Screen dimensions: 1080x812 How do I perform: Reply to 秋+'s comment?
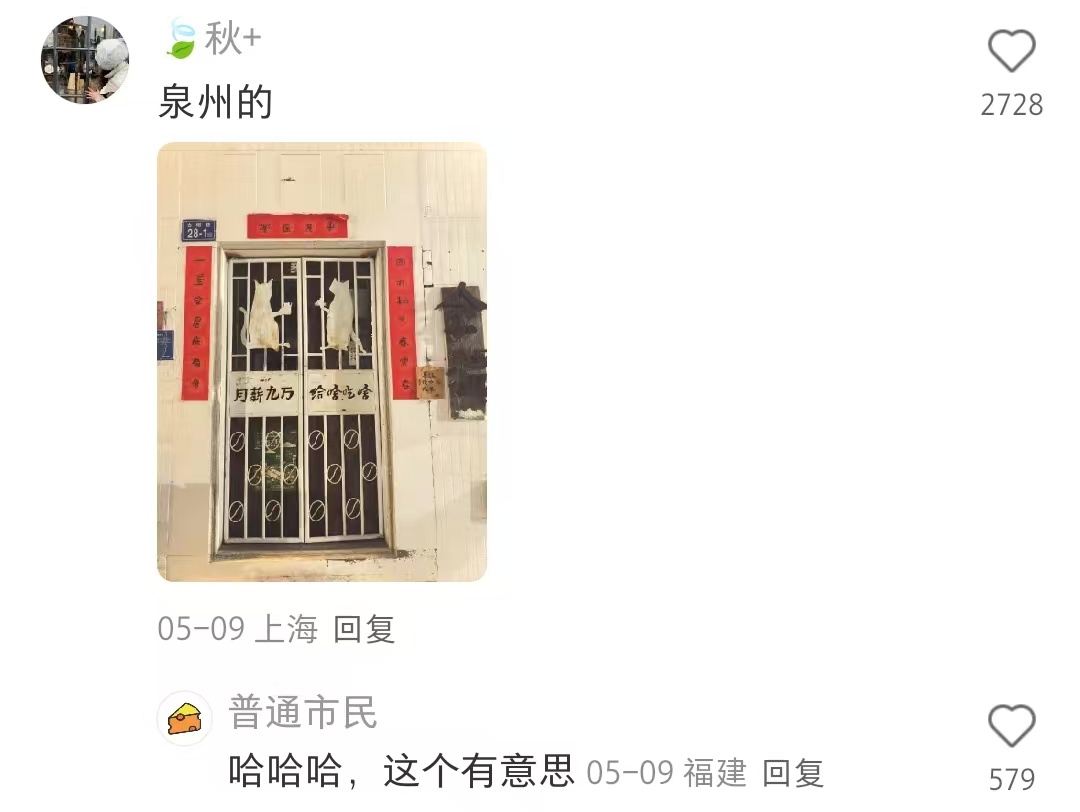pyautogui.click(x=364, y=629)
